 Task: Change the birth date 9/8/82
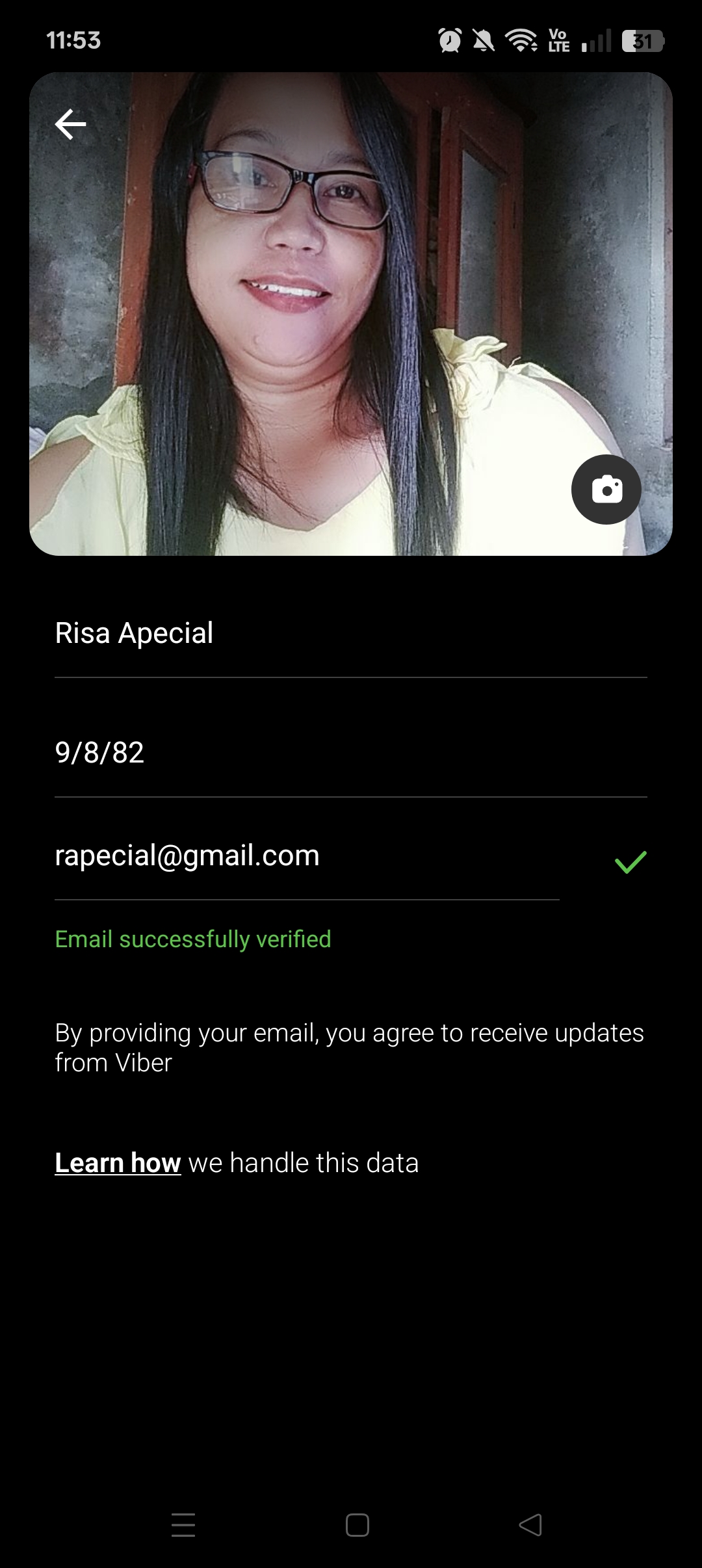(350, 753)
